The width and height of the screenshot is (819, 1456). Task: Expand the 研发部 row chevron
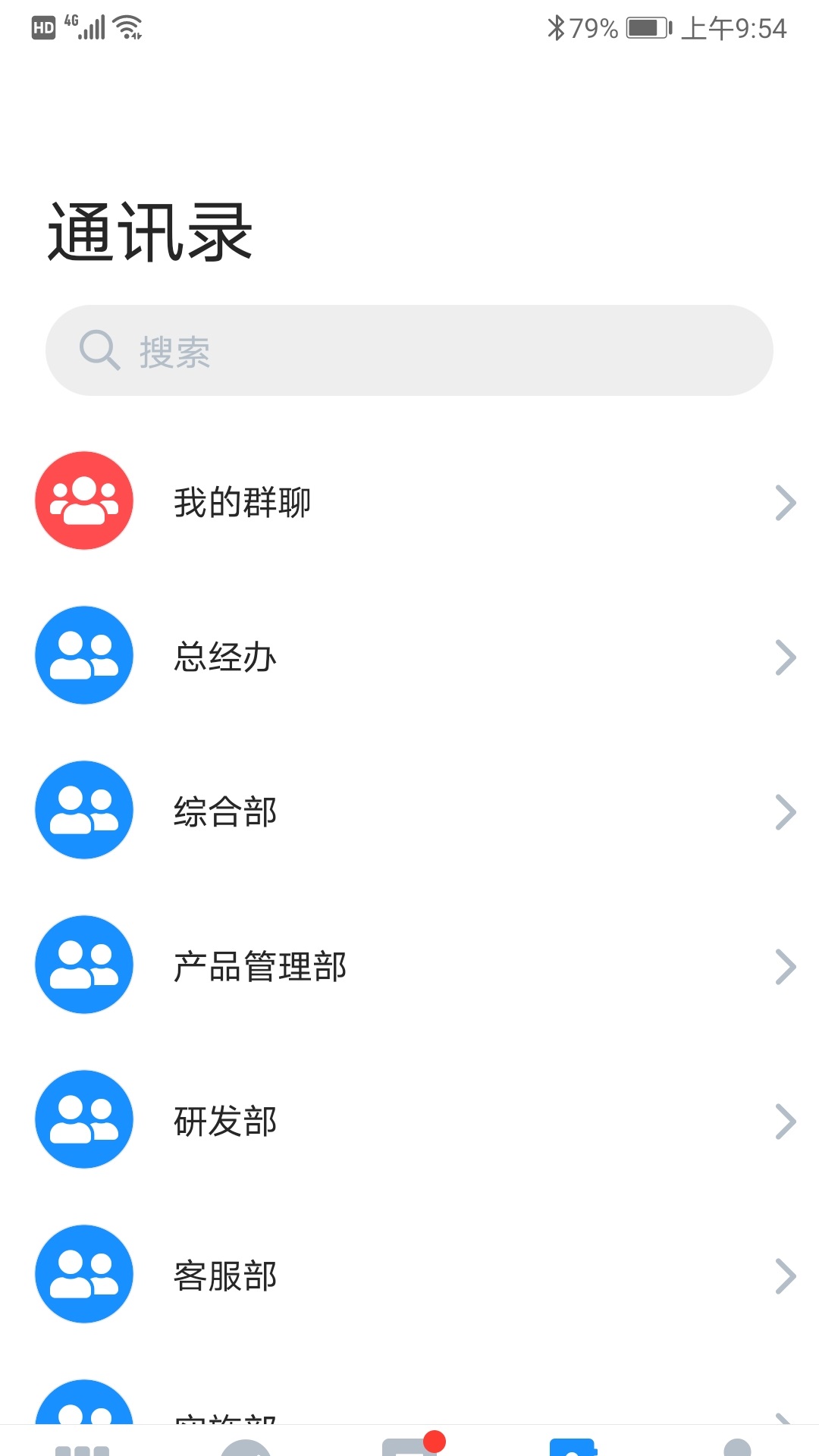[x=783, y=1120]
